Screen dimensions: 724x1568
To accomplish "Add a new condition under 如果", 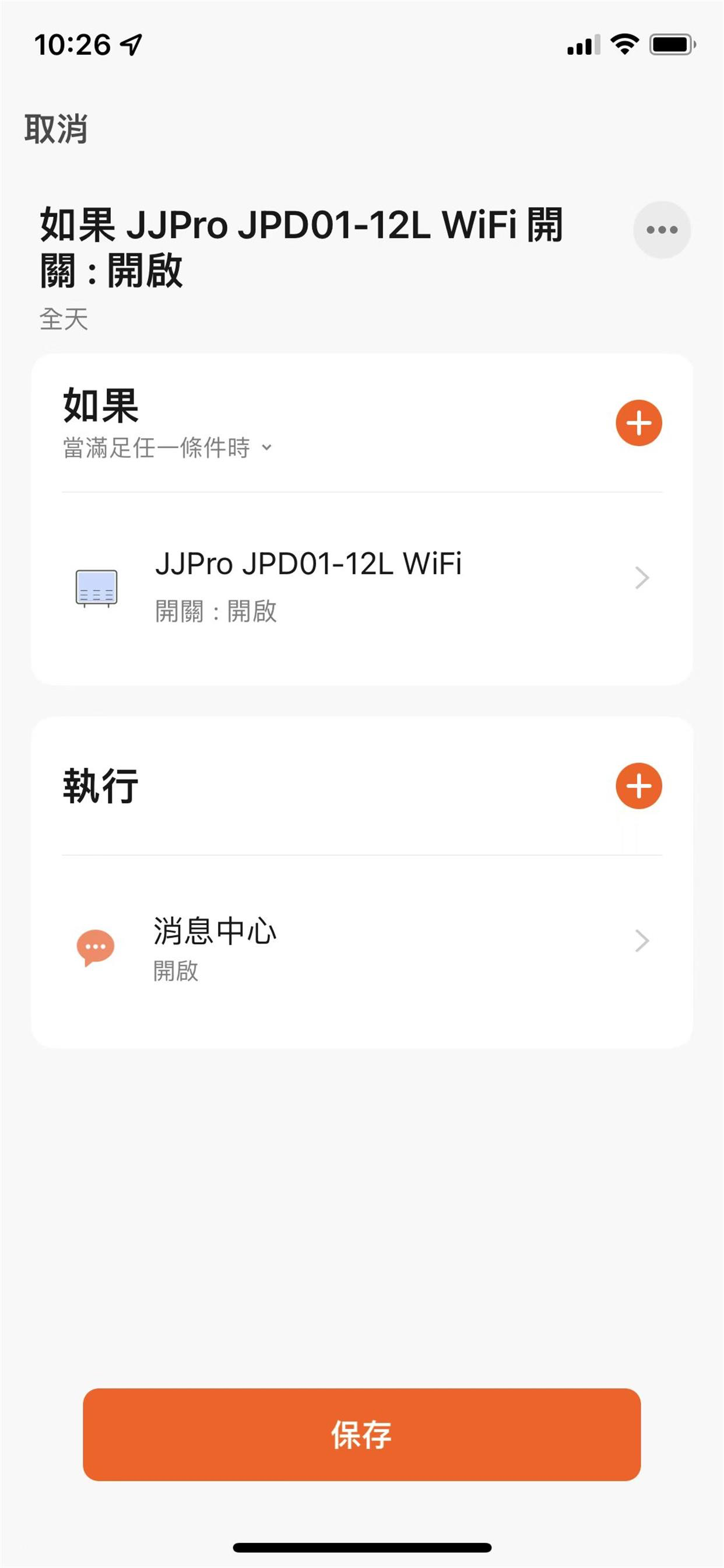I will 638,423.
